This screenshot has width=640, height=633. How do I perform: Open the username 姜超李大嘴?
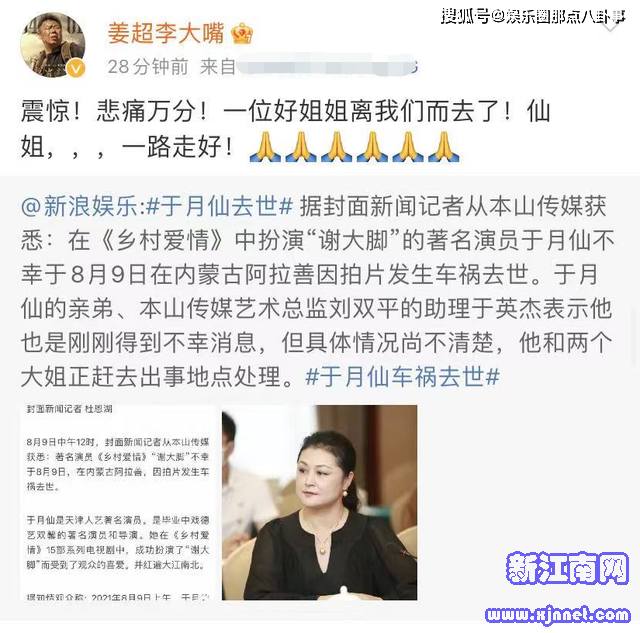[x=165, y=32]
